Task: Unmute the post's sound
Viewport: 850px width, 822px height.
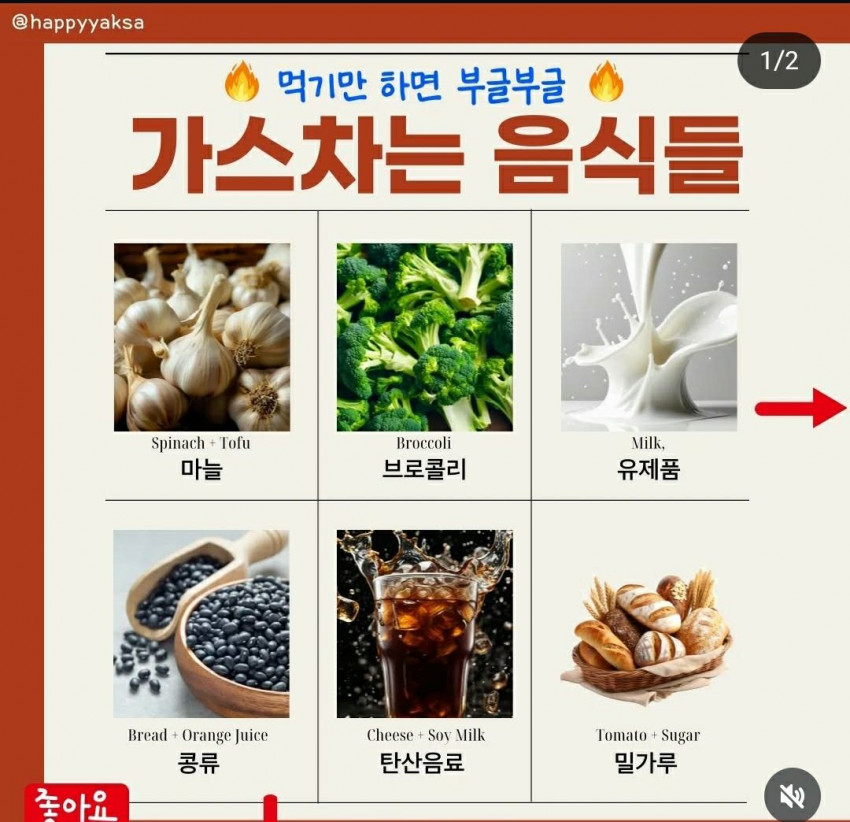Action: point(792,796)
